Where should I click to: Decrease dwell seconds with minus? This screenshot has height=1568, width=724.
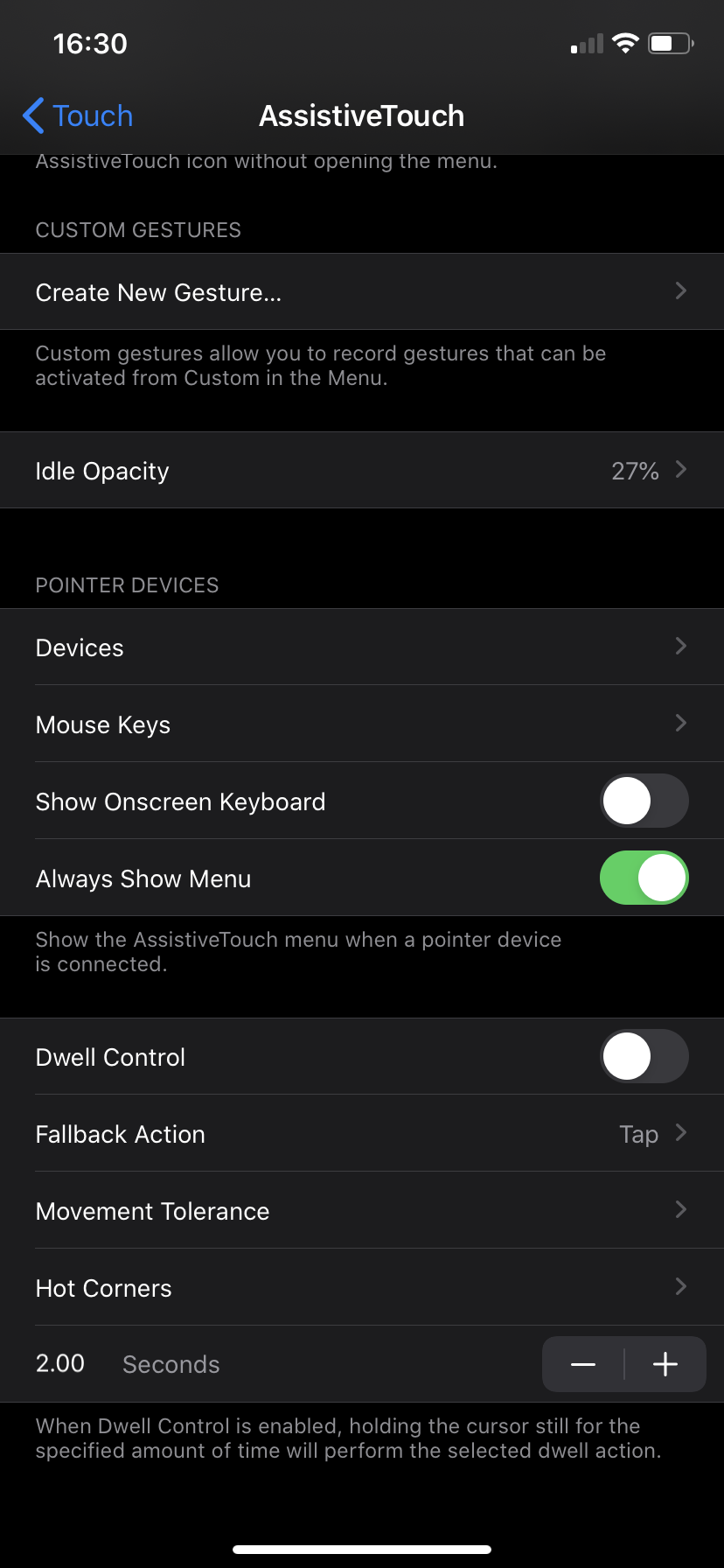[x=583, y=1364]
